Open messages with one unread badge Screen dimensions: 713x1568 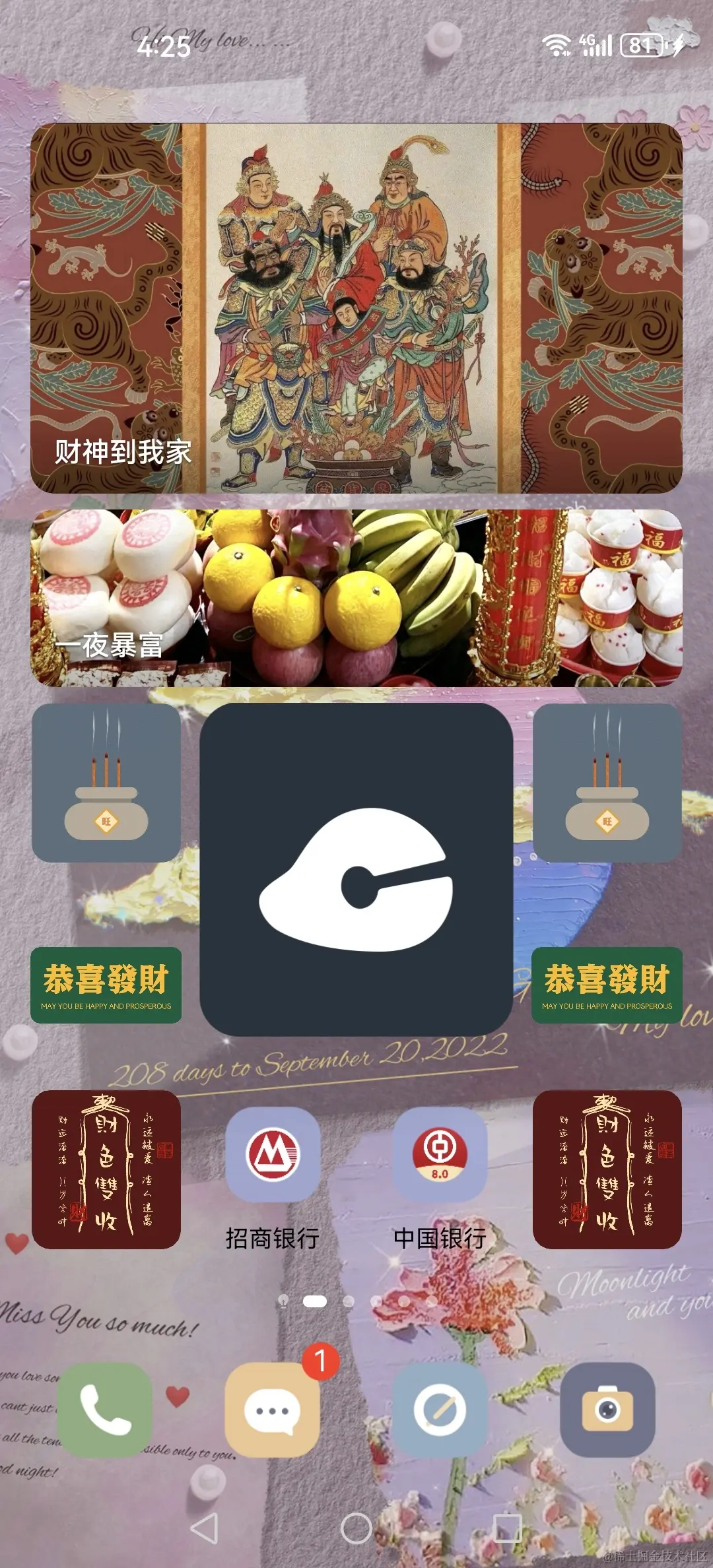tap(273, 1410)
